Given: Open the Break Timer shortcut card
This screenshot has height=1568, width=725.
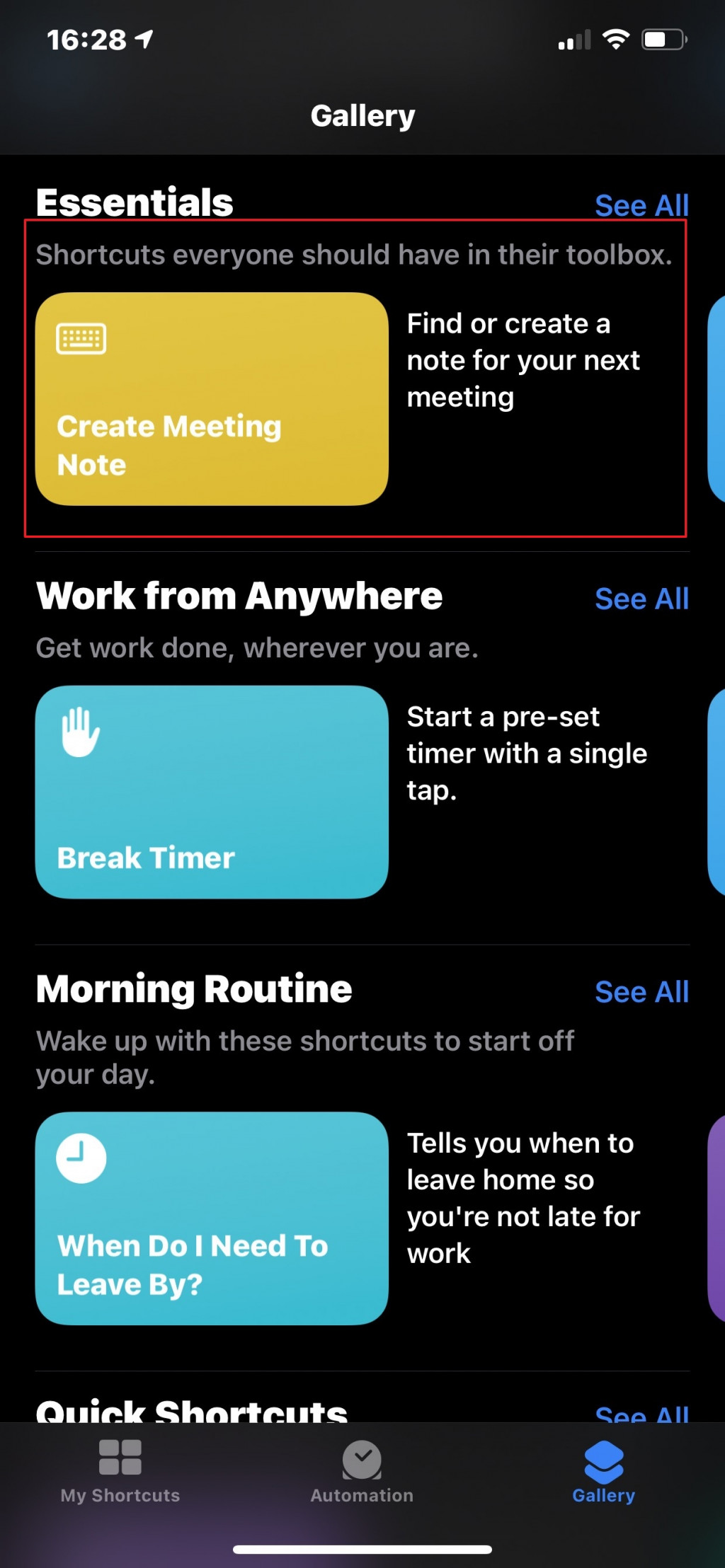Looking at the screenshot, I should point(212,792).
